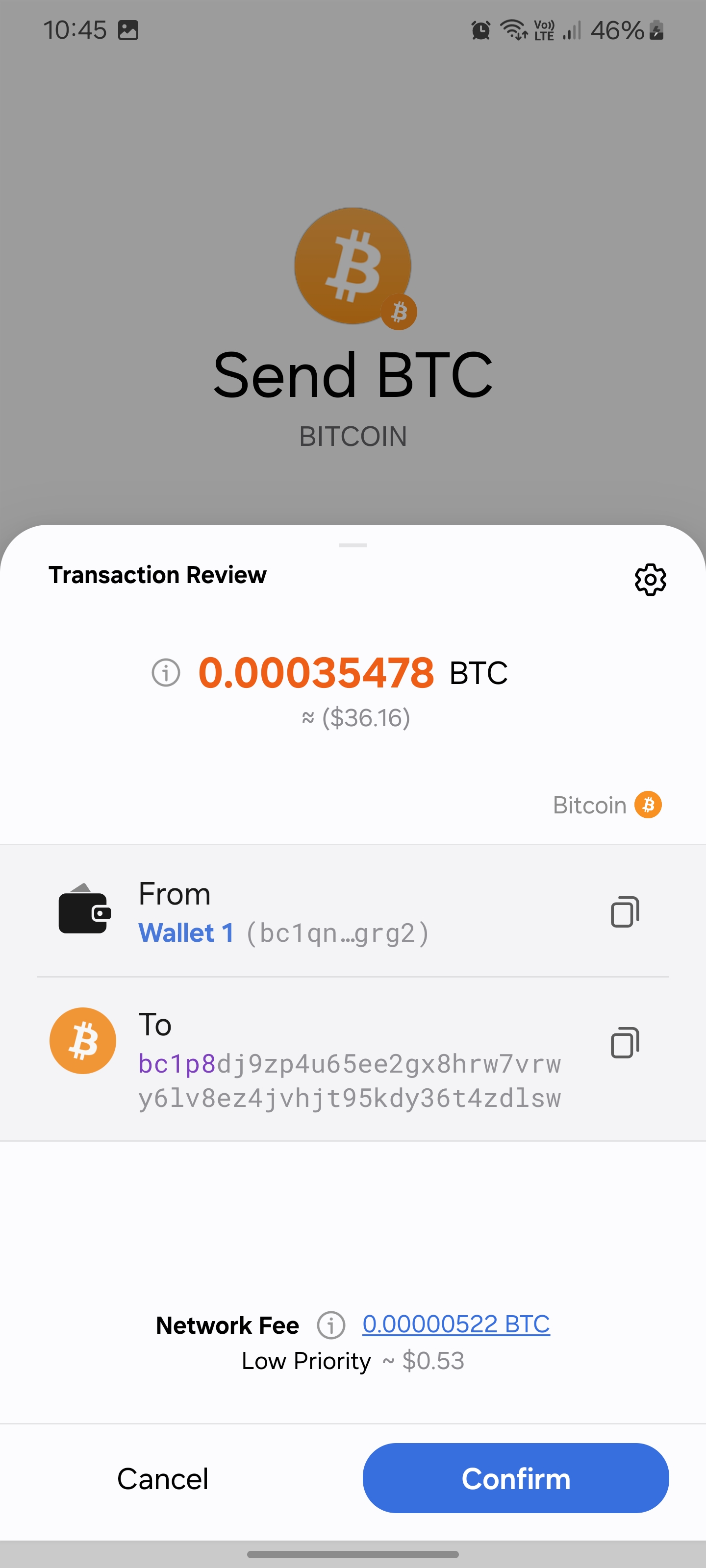
Task: Tap the Bitcoin avatar in the To row
Action: 83,1041
